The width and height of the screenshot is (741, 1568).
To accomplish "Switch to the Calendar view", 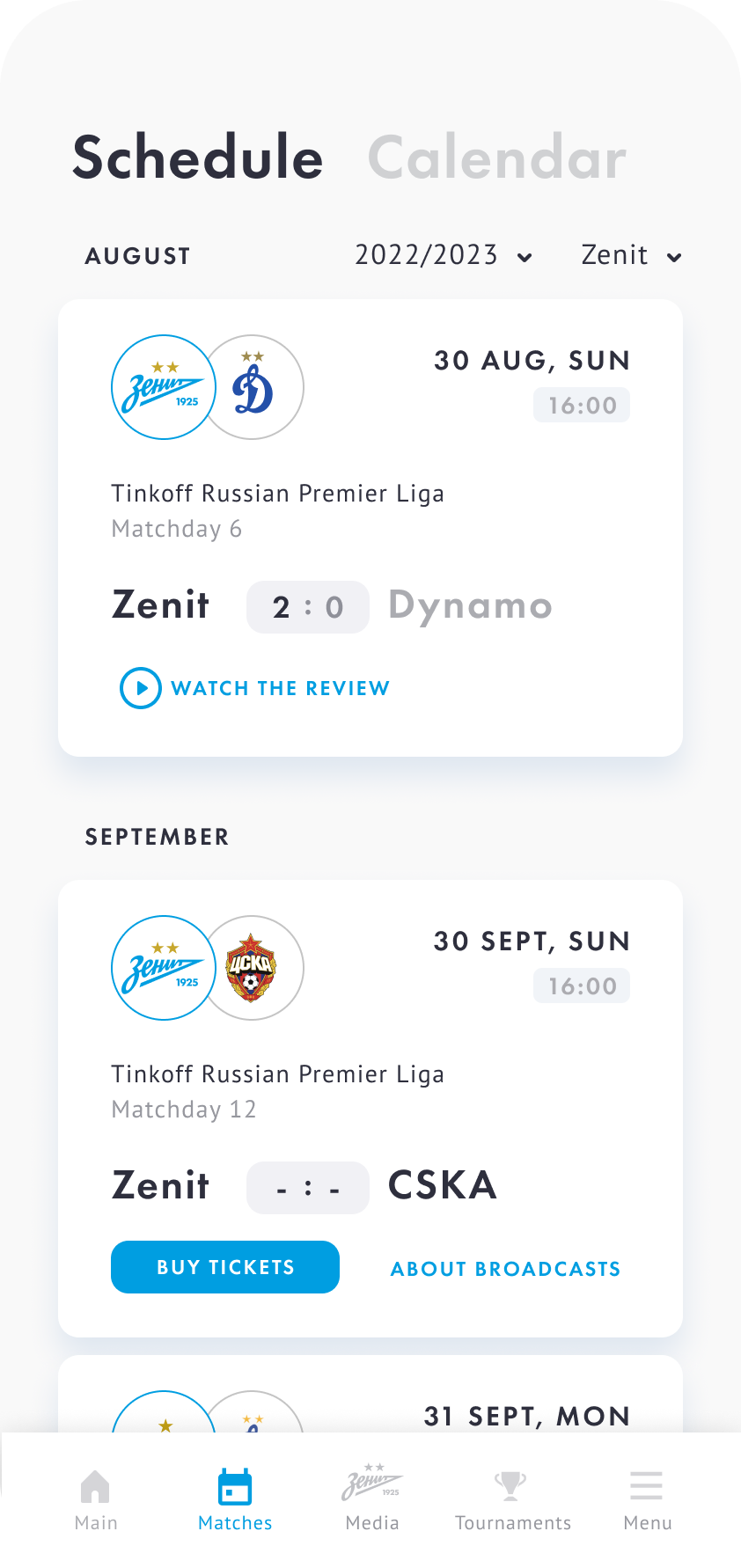I will (496, 158).
